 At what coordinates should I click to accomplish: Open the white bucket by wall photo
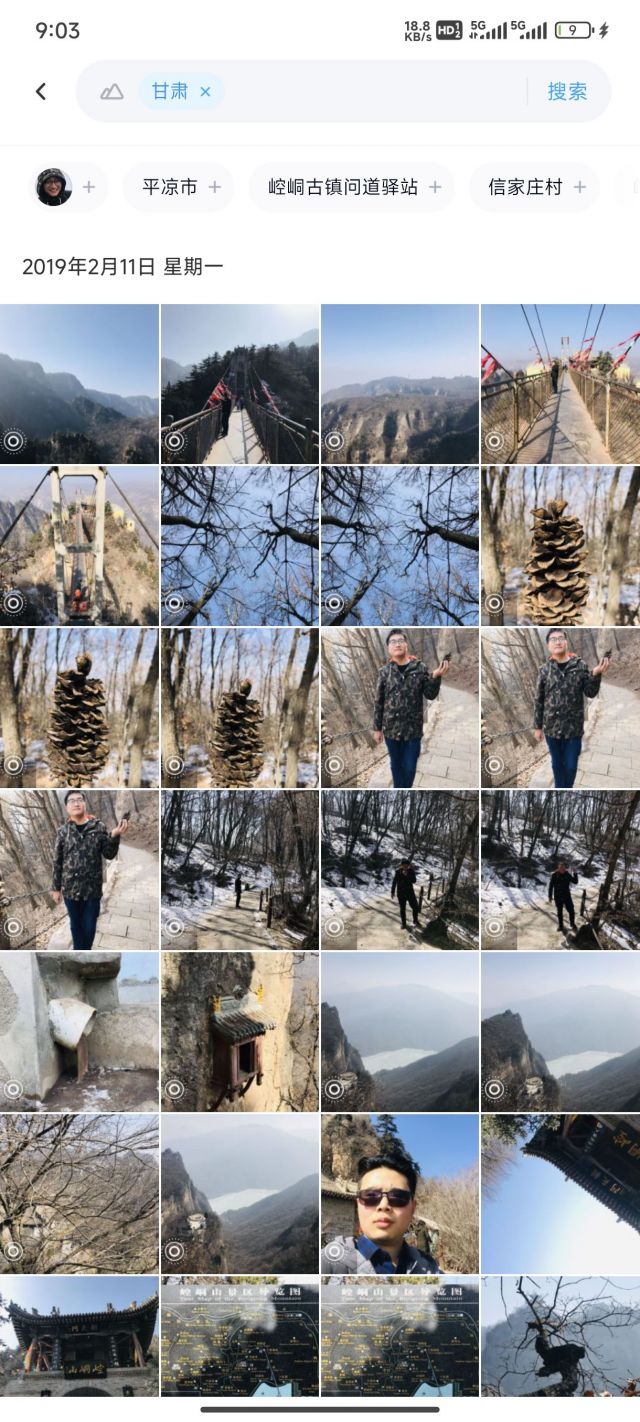click(x=79, y=1032)
